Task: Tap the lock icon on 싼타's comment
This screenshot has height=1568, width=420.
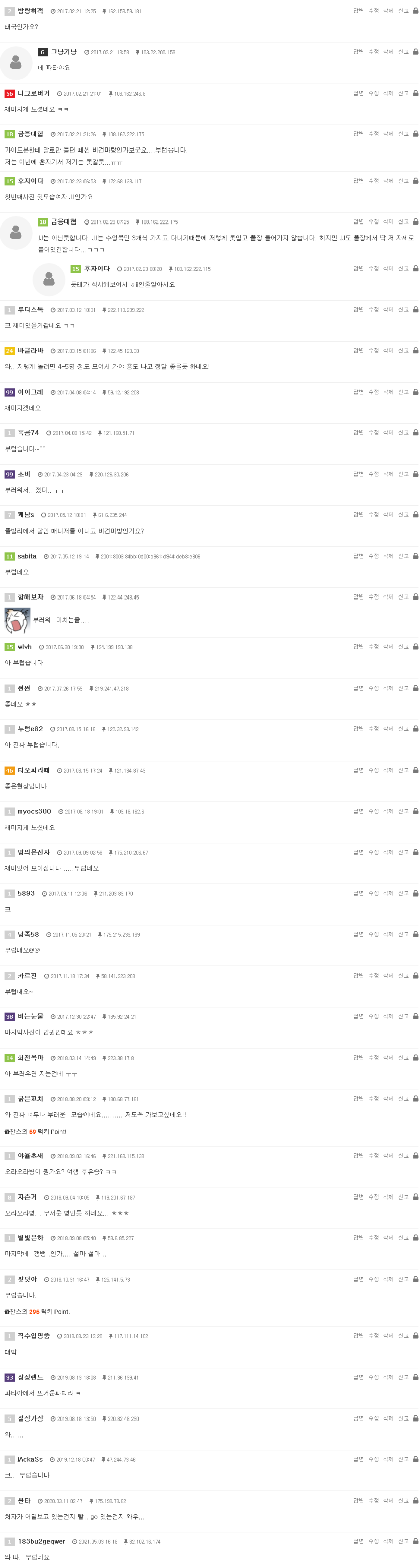Action: coord(416,1501)
